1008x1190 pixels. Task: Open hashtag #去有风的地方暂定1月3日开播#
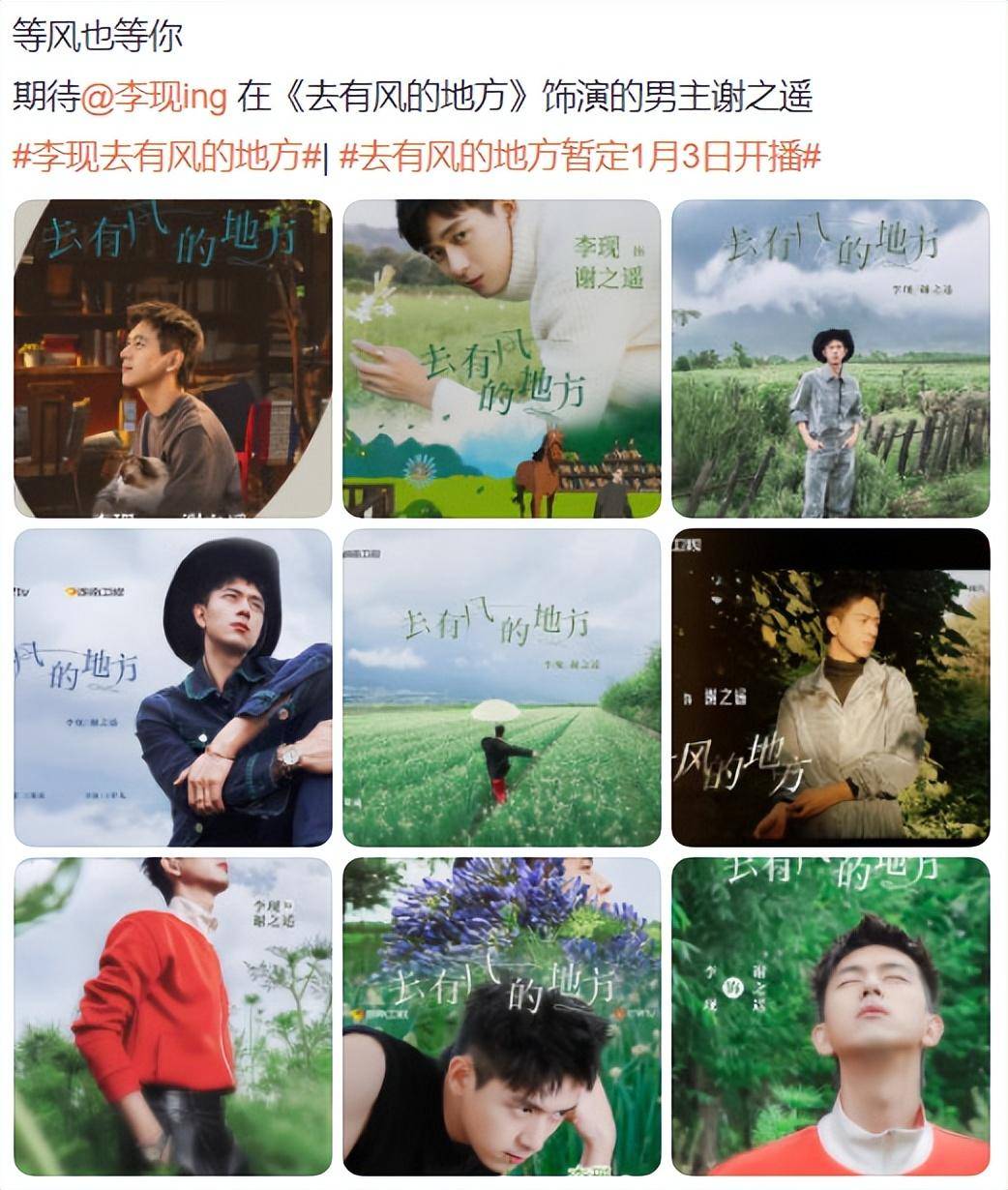pos(580,155)
